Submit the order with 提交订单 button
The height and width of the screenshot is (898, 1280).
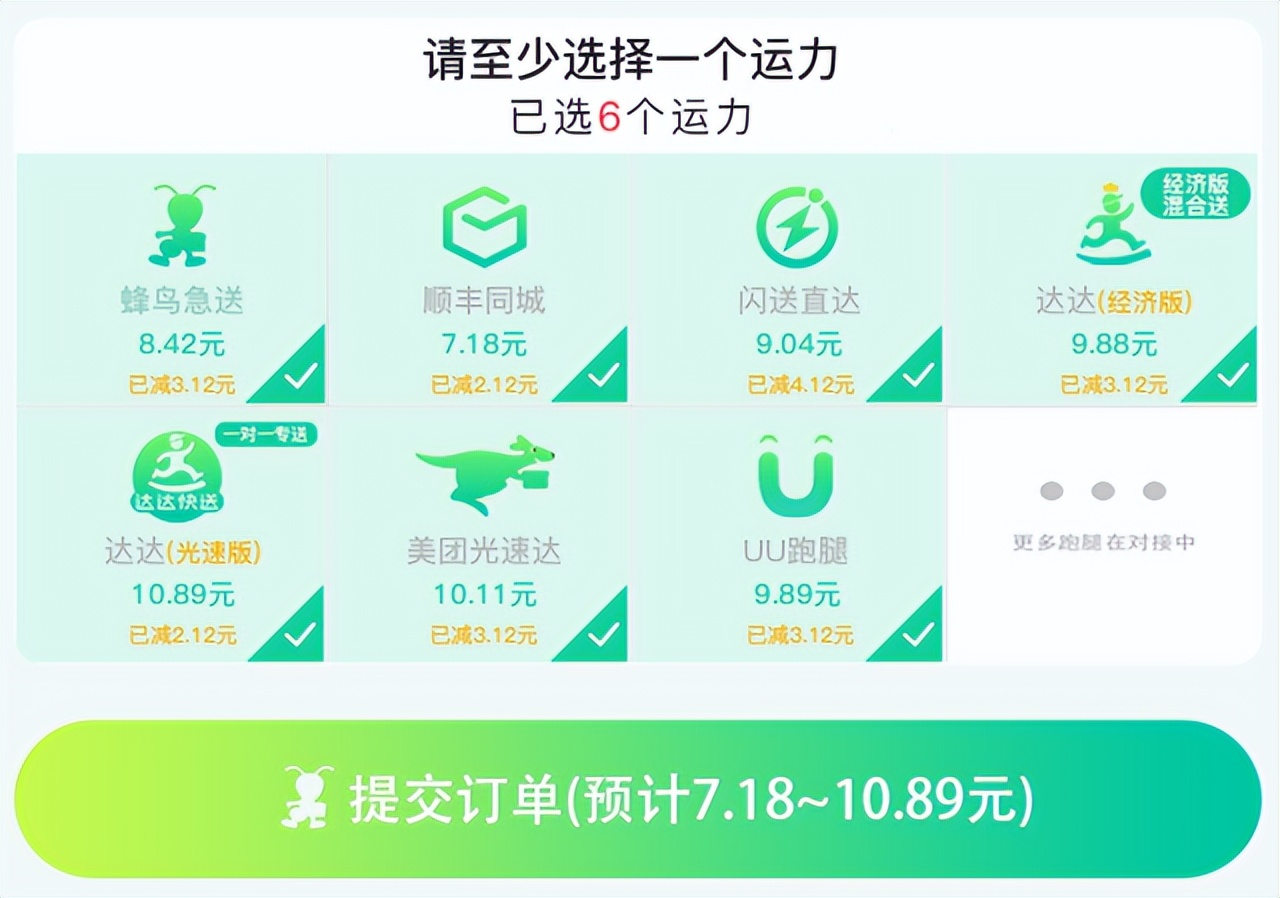[638, 799]
